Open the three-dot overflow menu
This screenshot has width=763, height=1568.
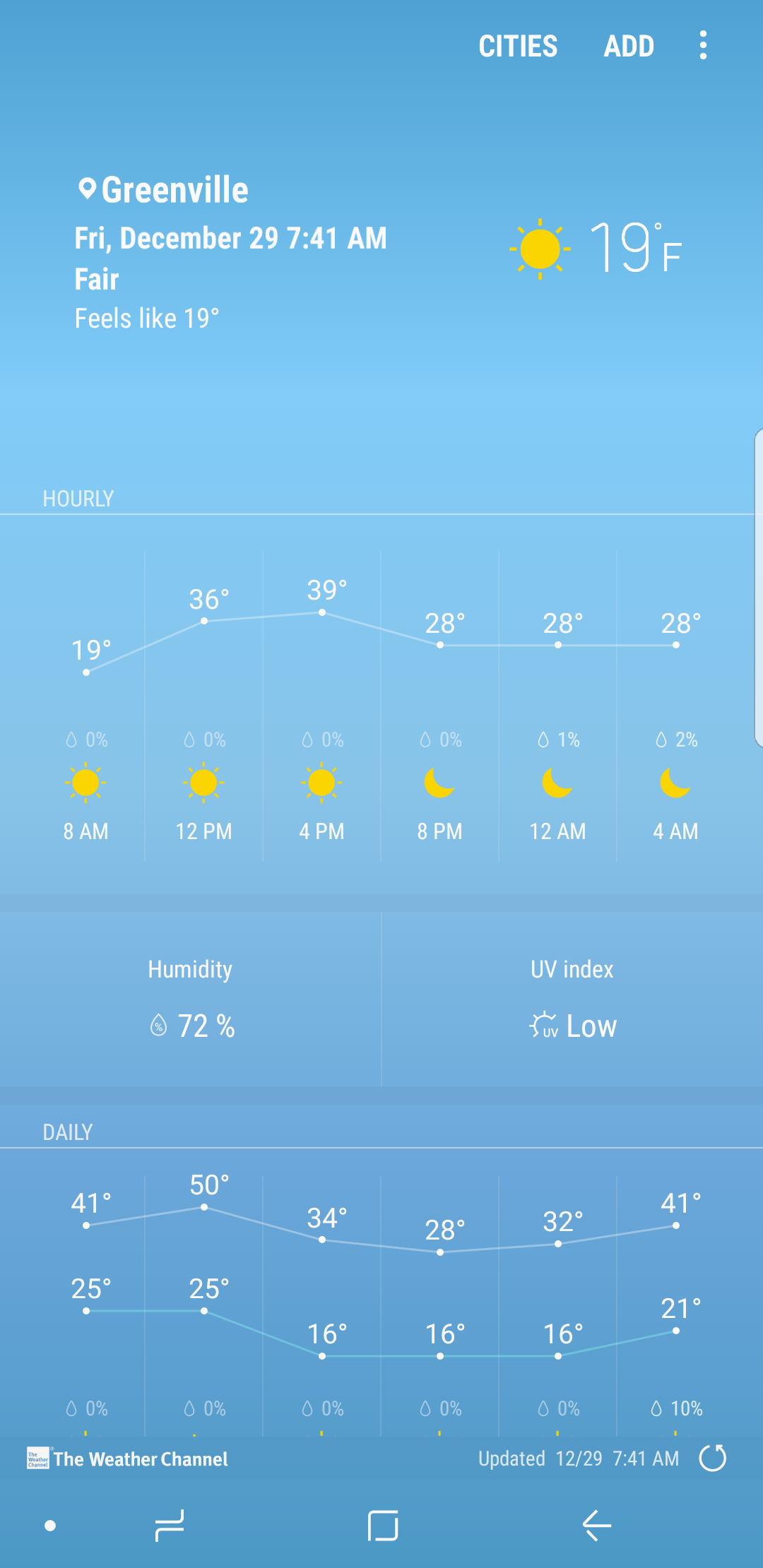coord(702,45)
